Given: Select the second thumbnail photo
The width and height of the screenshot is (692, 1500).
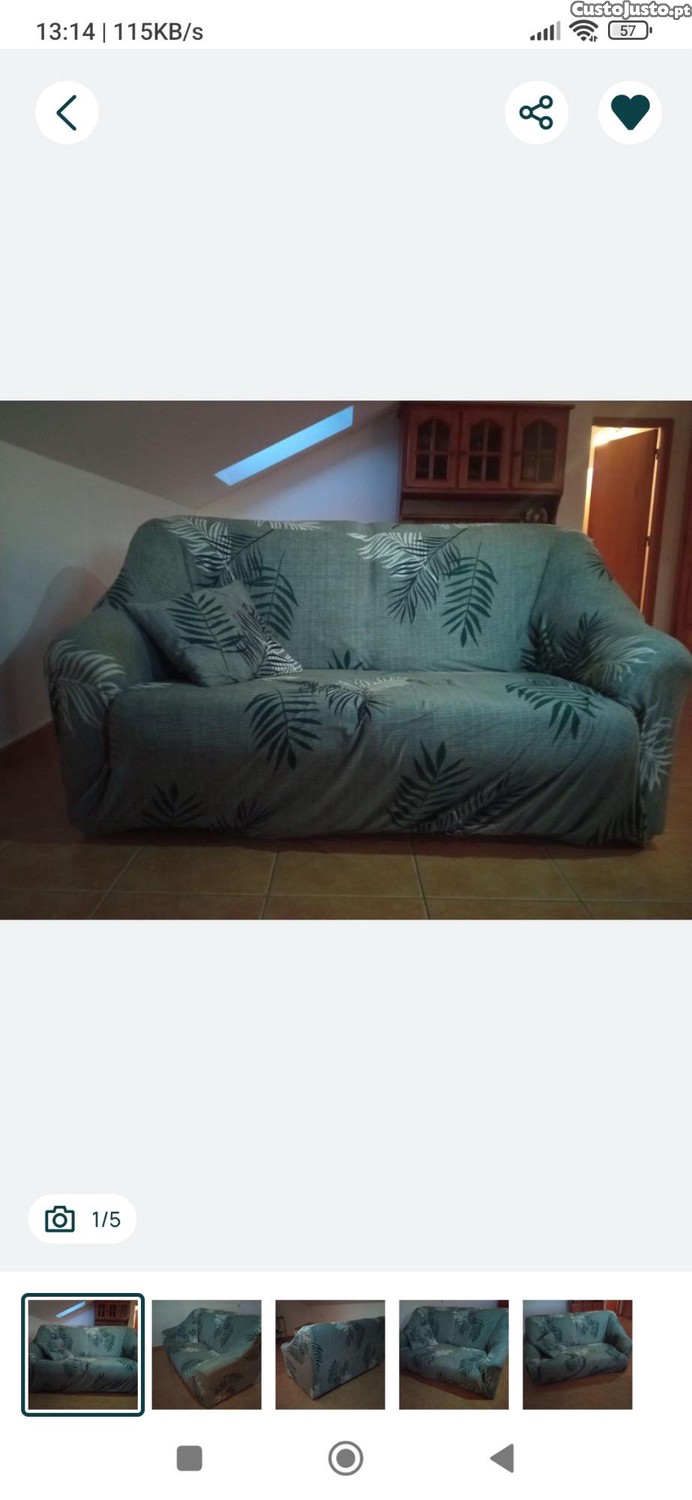Looking at the screenshot, I should point(207,1354).
